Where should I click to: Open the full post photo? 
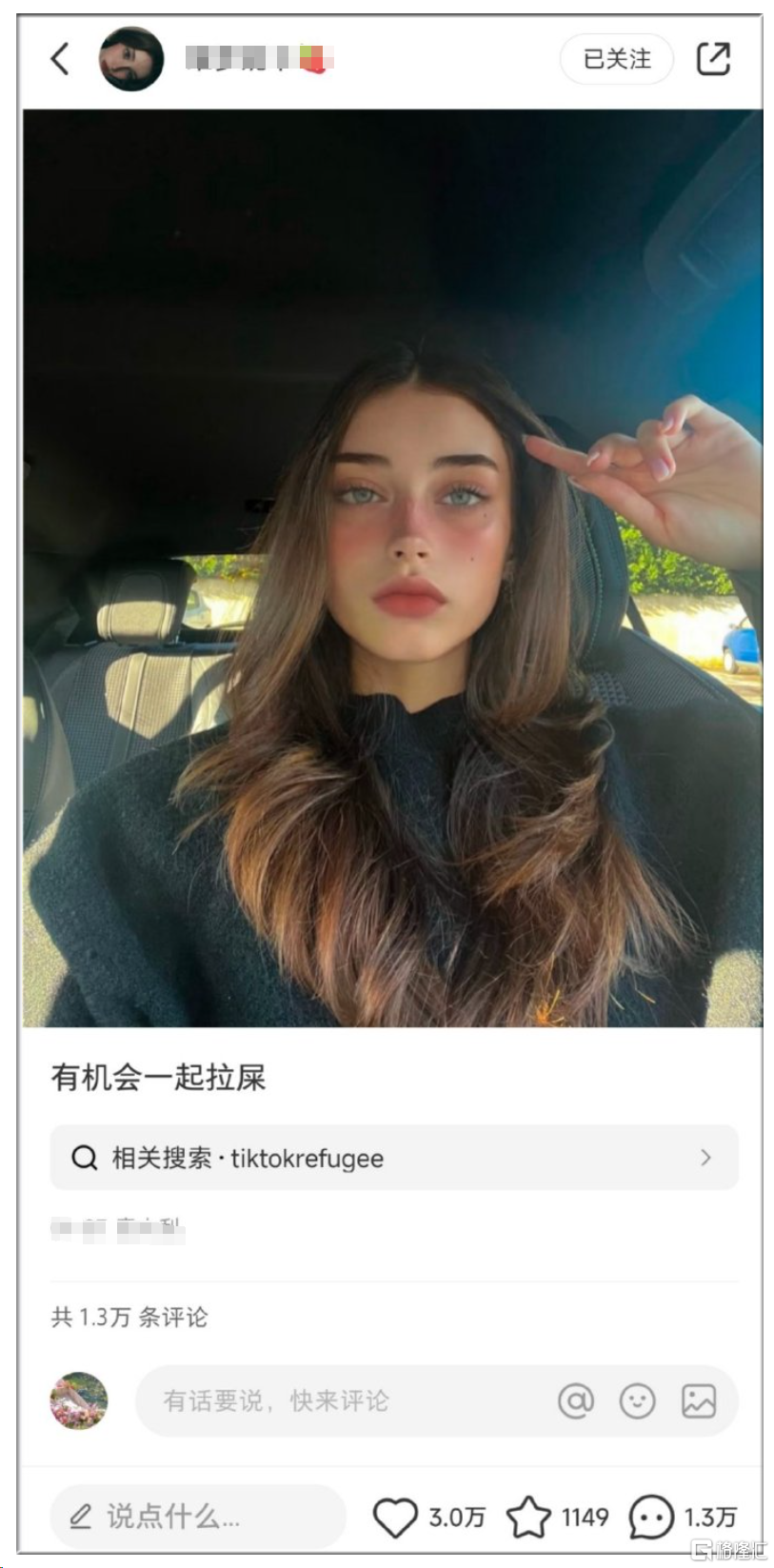(392, 567)
